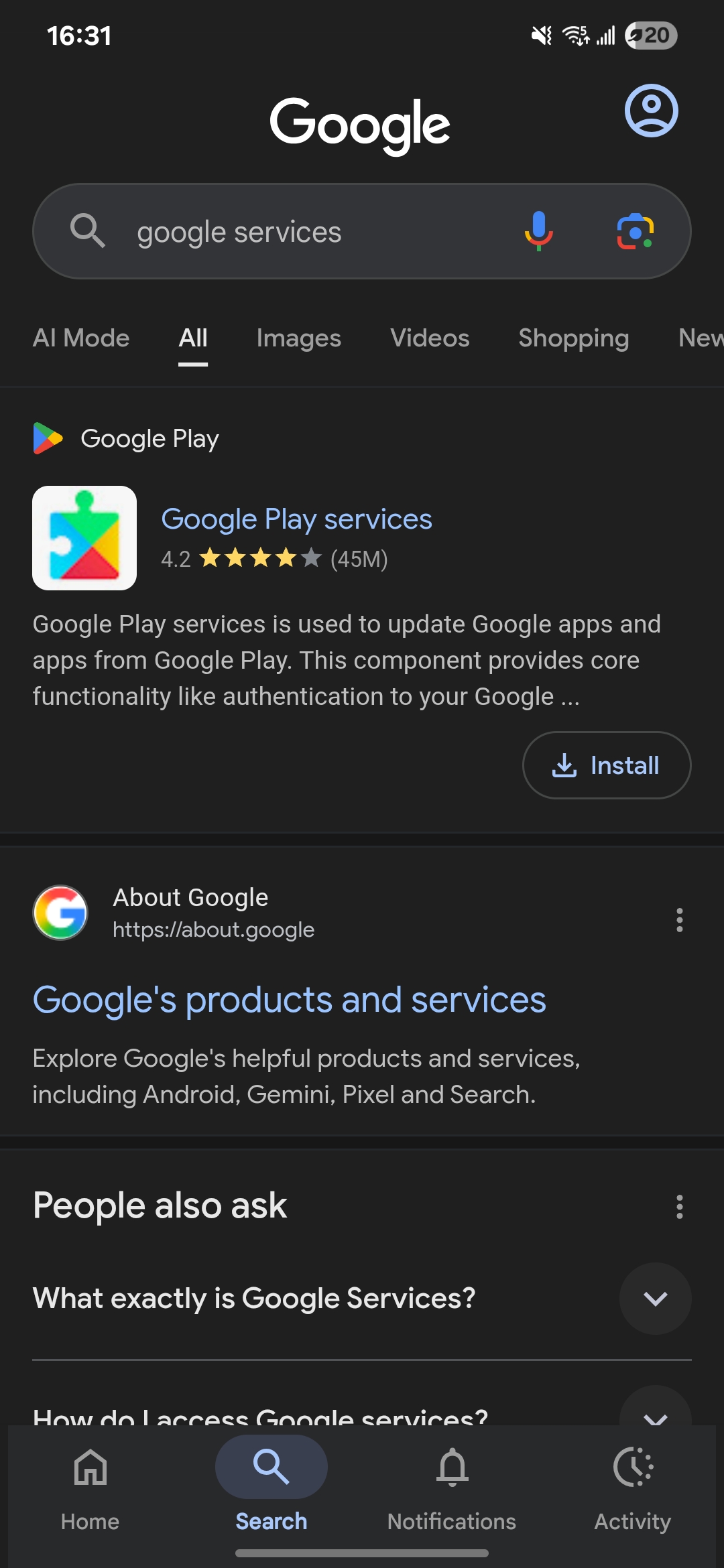Open Google's products and services result
This screenshot has height=1568, width=724.
pyautogui.click(x=289, y=1000)
